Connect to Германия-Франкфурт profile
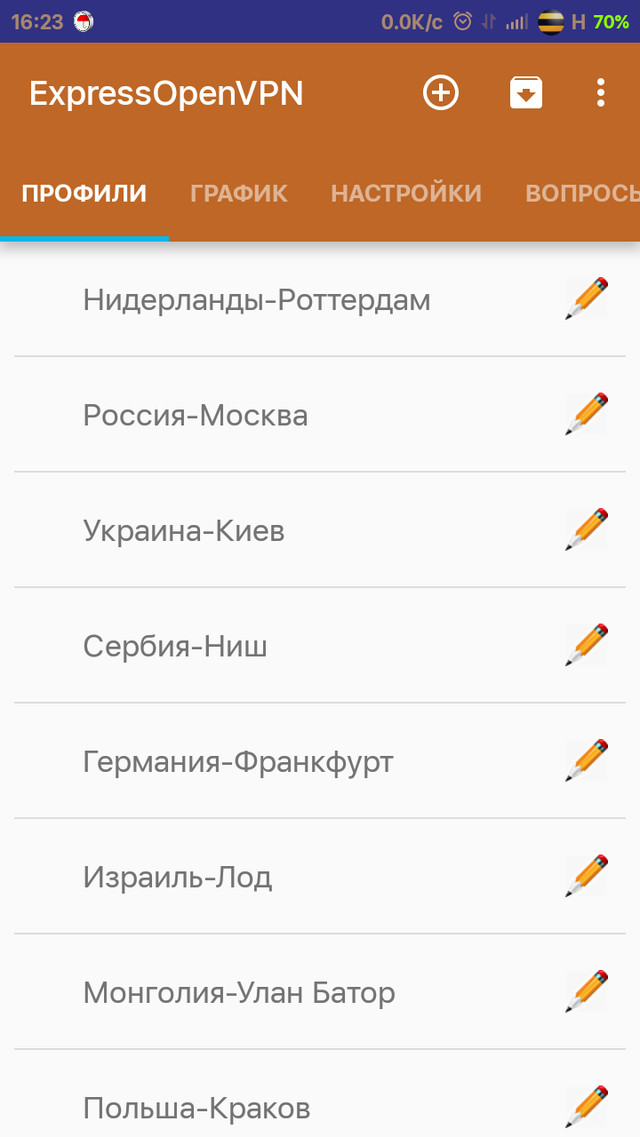The height and width of the screenshot is (1137, 640). point(238,762)
